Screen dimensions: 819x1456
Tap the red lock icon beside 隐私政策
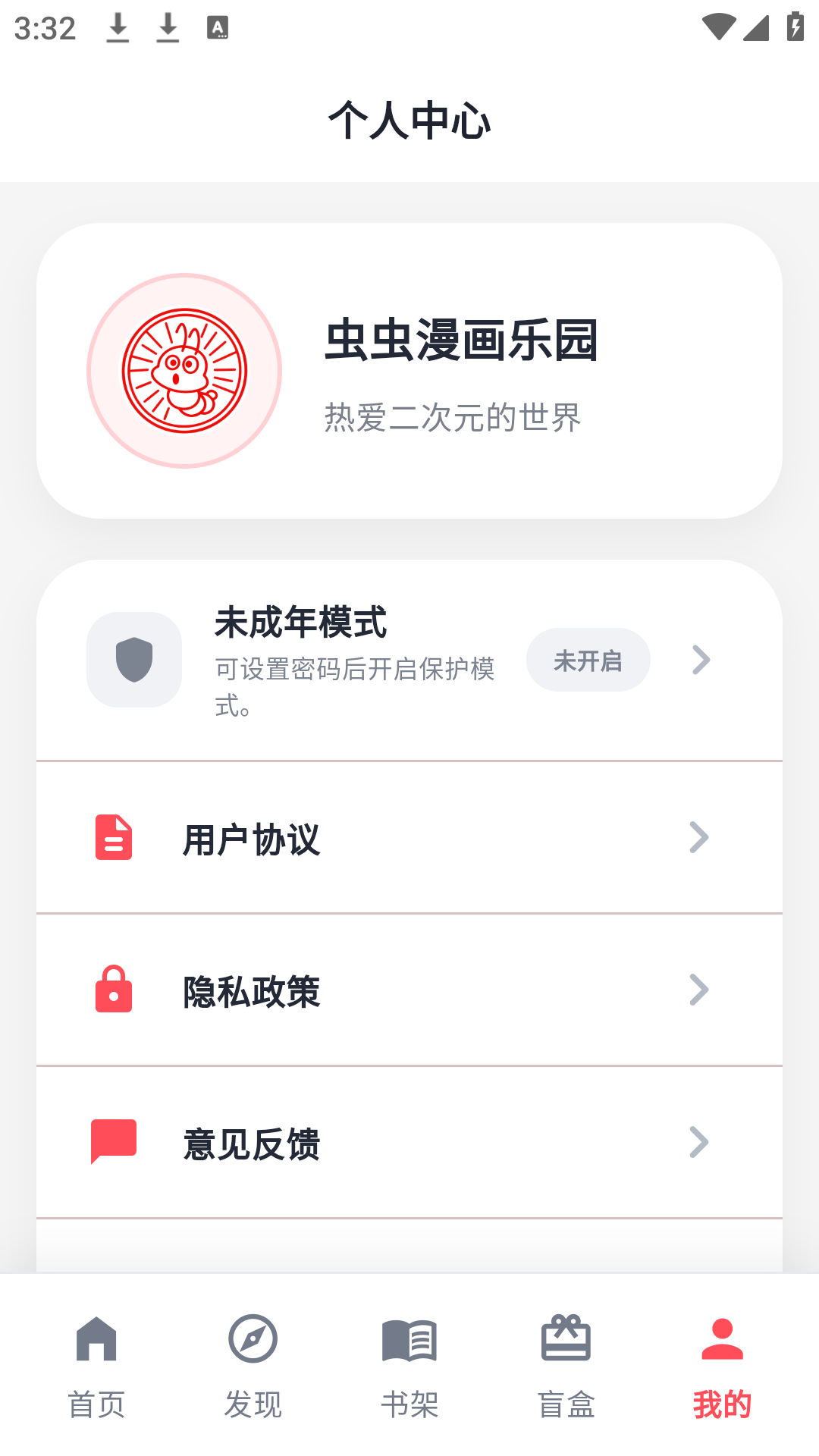(x=115, y=990)
